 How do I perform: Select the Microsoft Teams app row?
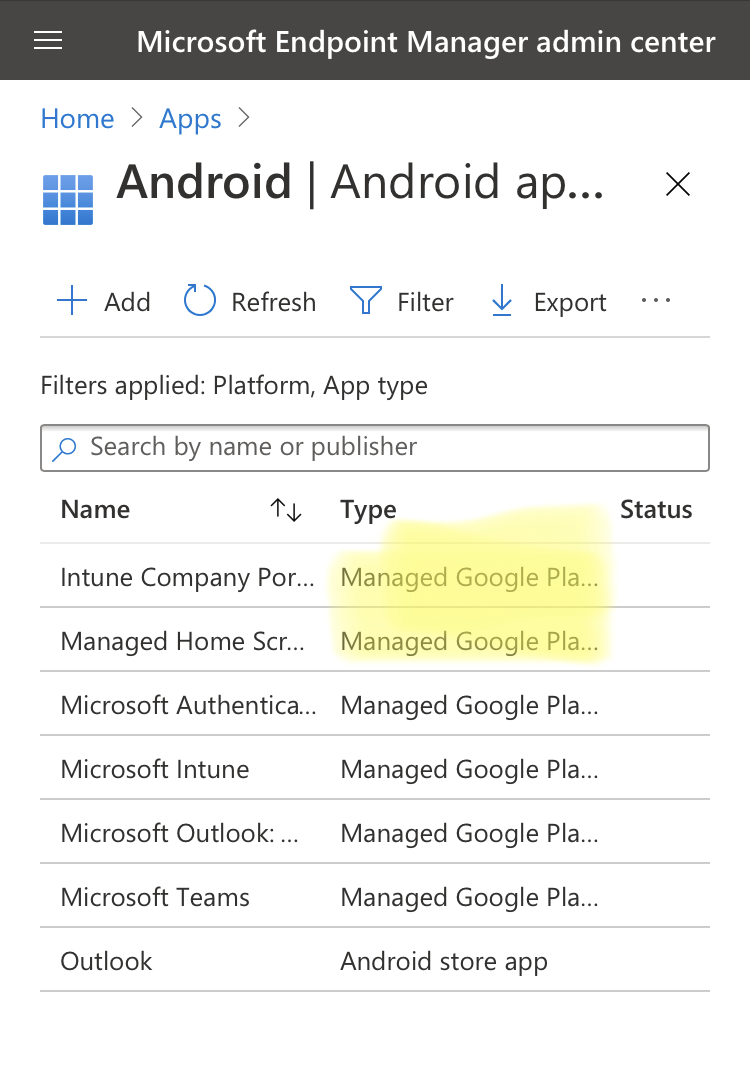point(155,897)
